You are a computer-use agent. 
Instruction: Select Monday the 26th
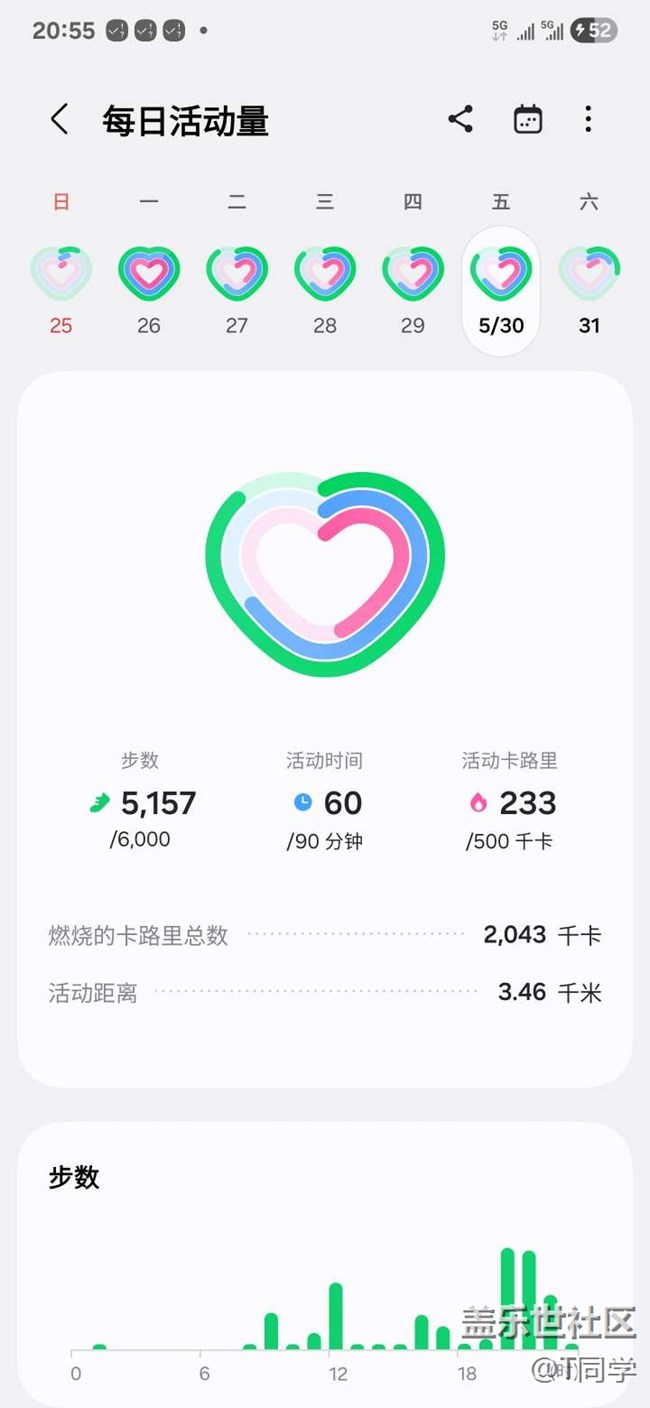tap(149, 290)
